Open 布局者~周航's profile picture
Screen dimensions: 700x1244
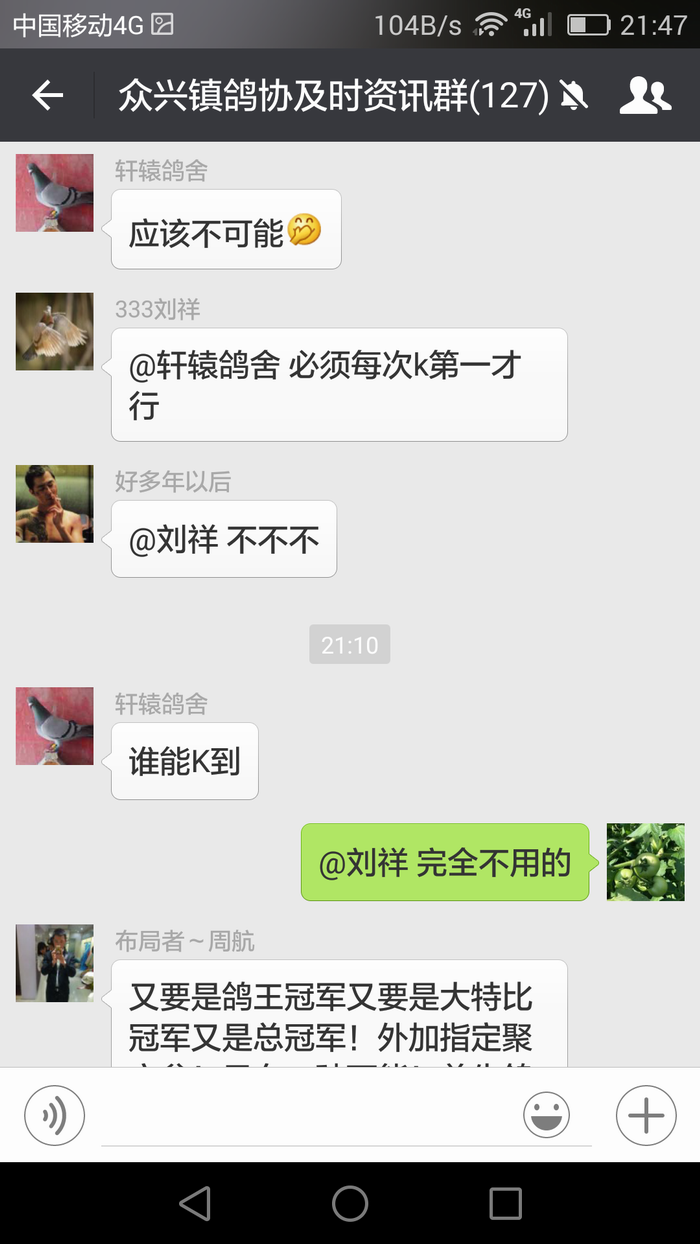55,963
